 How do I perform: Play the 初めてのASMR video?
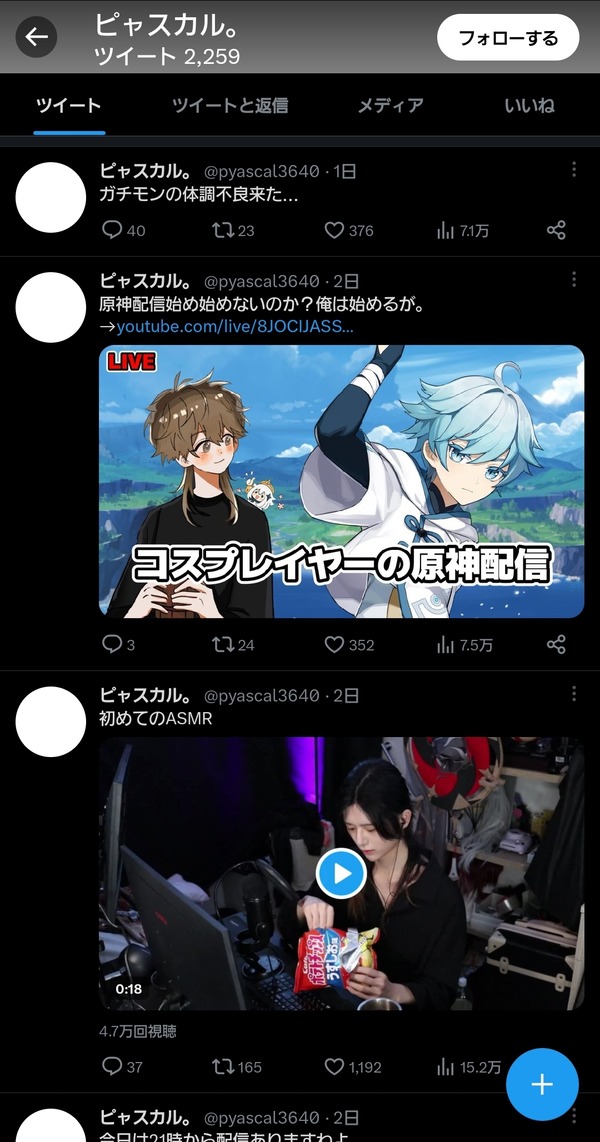(x=342, y=873)
